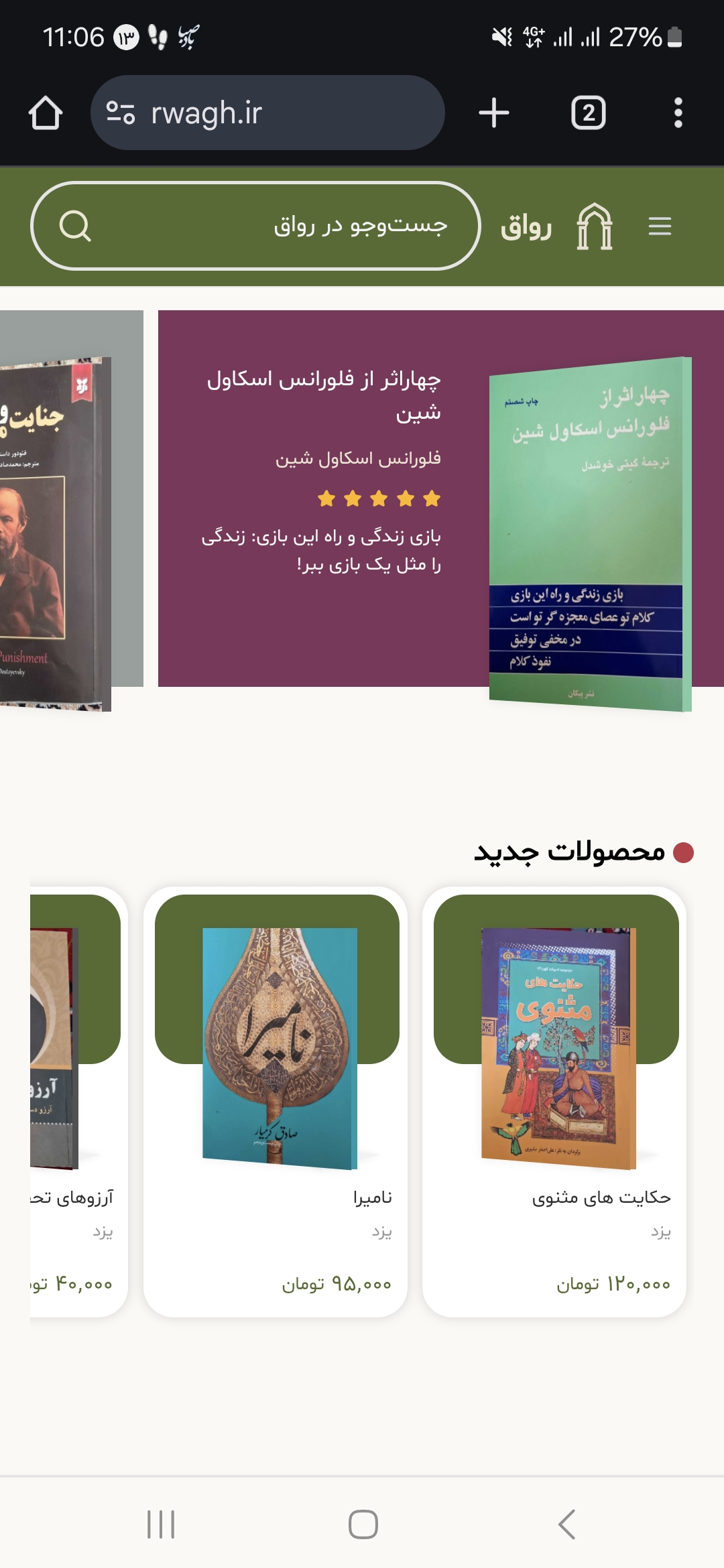Show the open tabs switcher
The height and width of the screenshot is (1568, 724).
588,113
